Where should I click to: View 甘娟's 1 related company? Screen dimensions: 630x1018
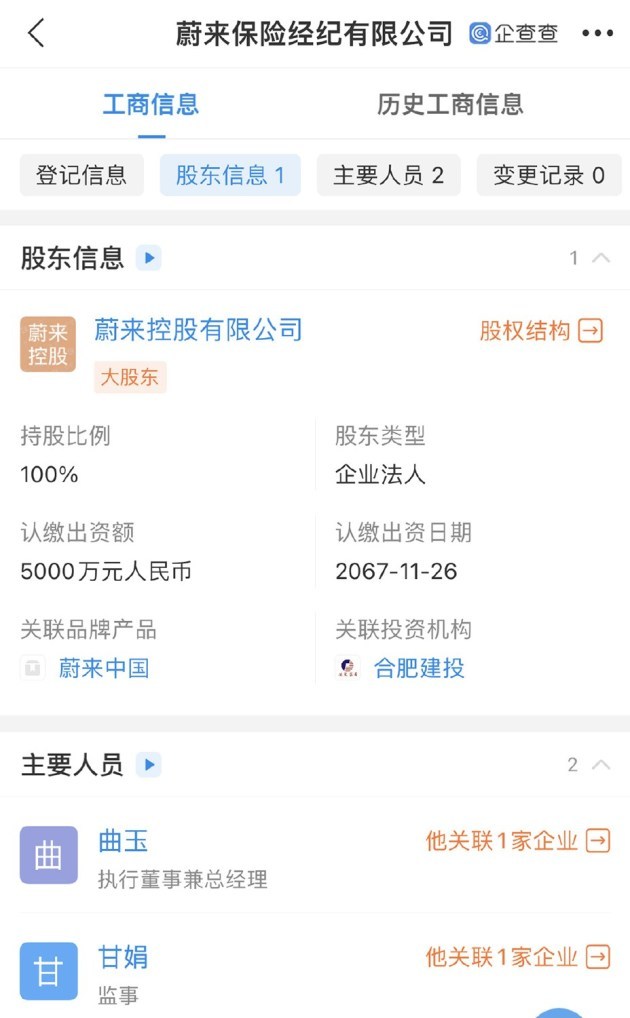[518, 956]
